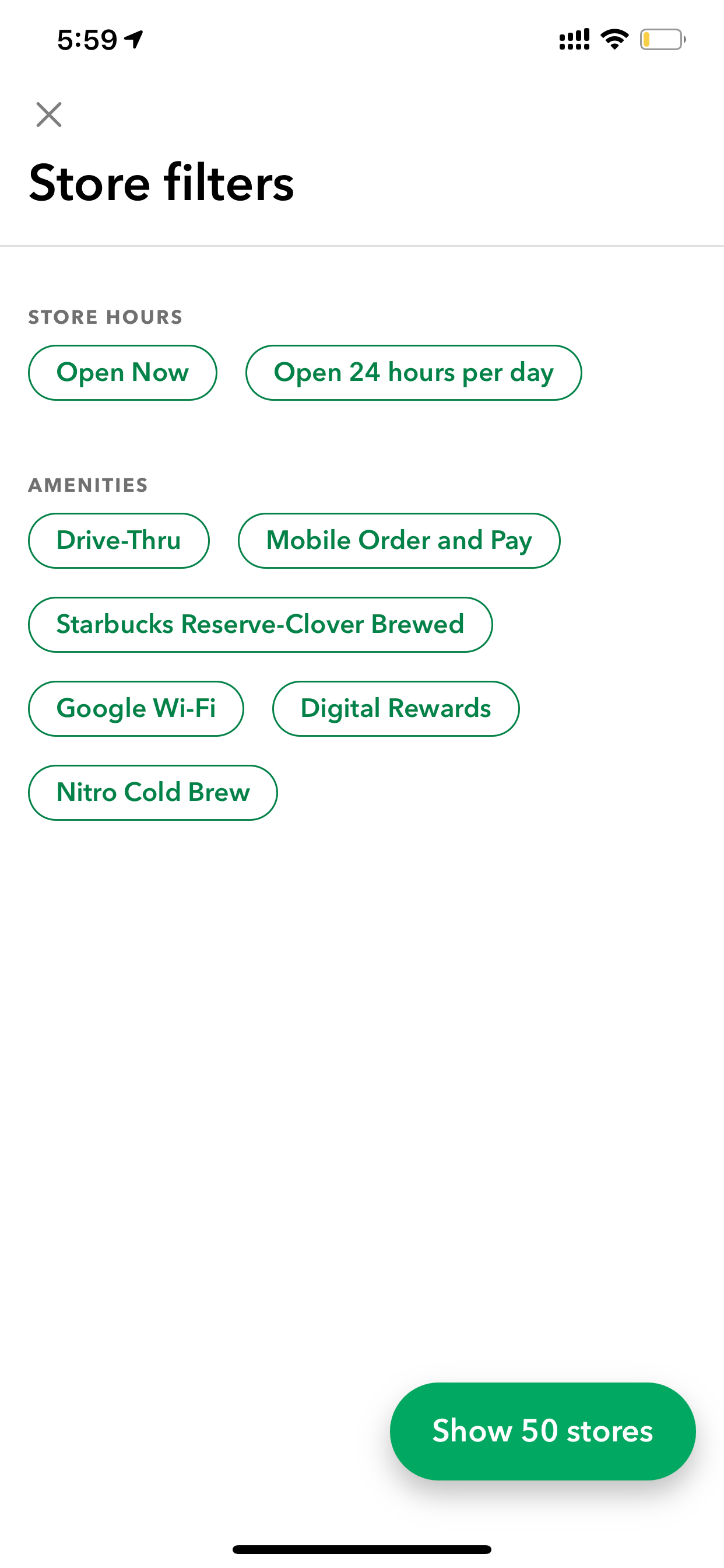This screenshot has height=1568, width=724.
Task: Enable Mobile Order and Pay filter
Action: click(x=399, y=541)
